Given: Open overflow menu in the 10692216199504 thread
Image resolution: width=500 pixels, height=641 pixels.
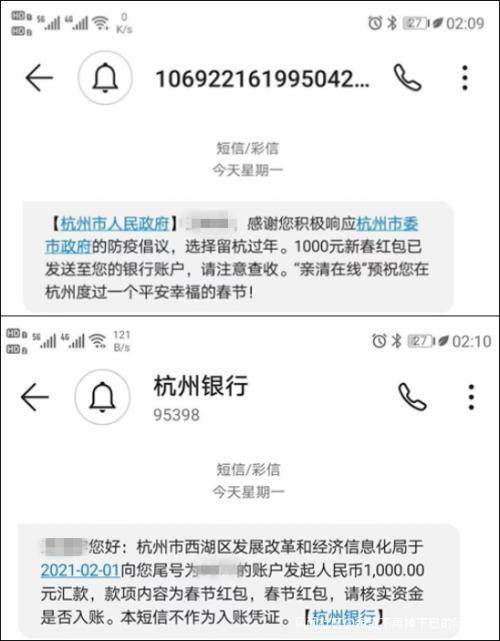Looking at the screenshot, I should 465,78.
